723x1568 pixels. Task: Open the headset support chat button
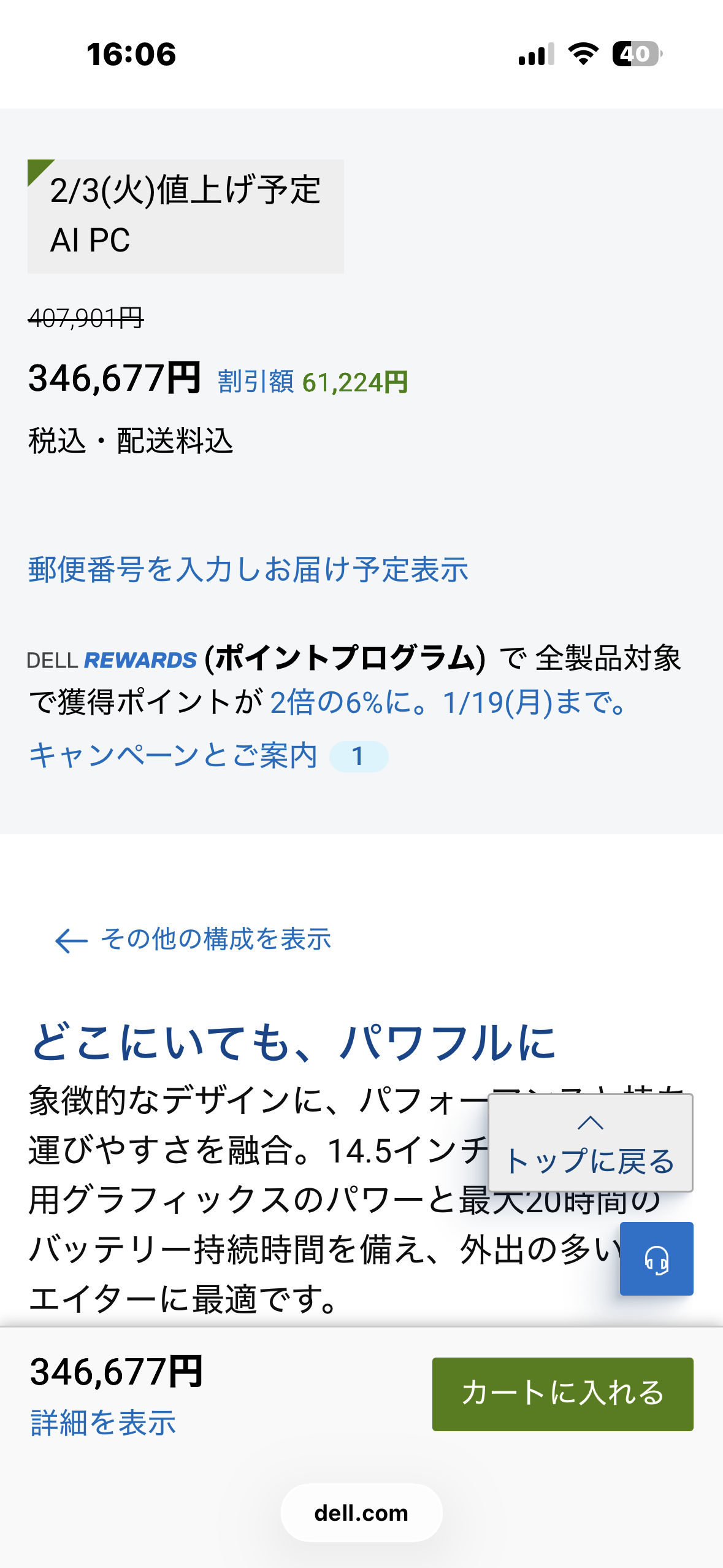656,1259
